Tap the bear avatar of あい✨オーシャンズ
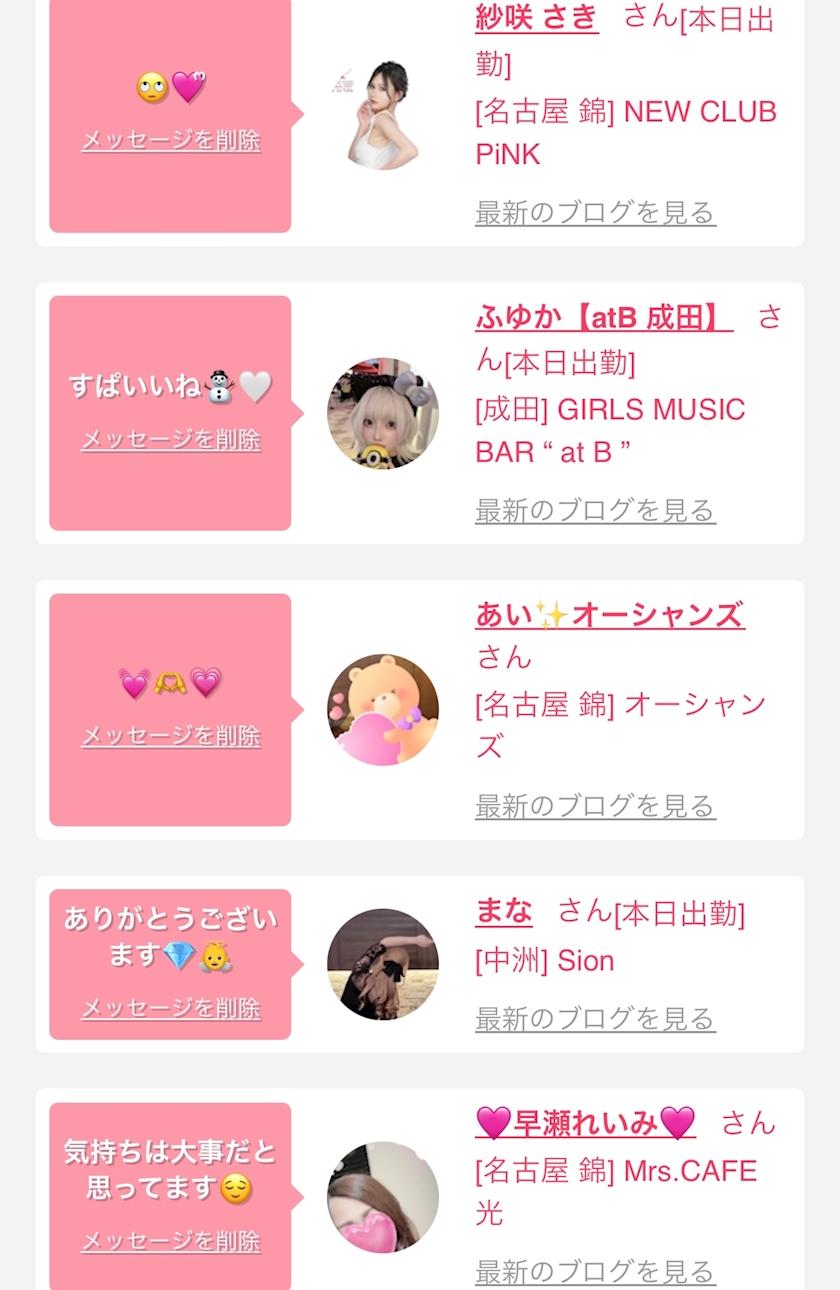This screenshot has width=840, height=1290. coord(383,709)
